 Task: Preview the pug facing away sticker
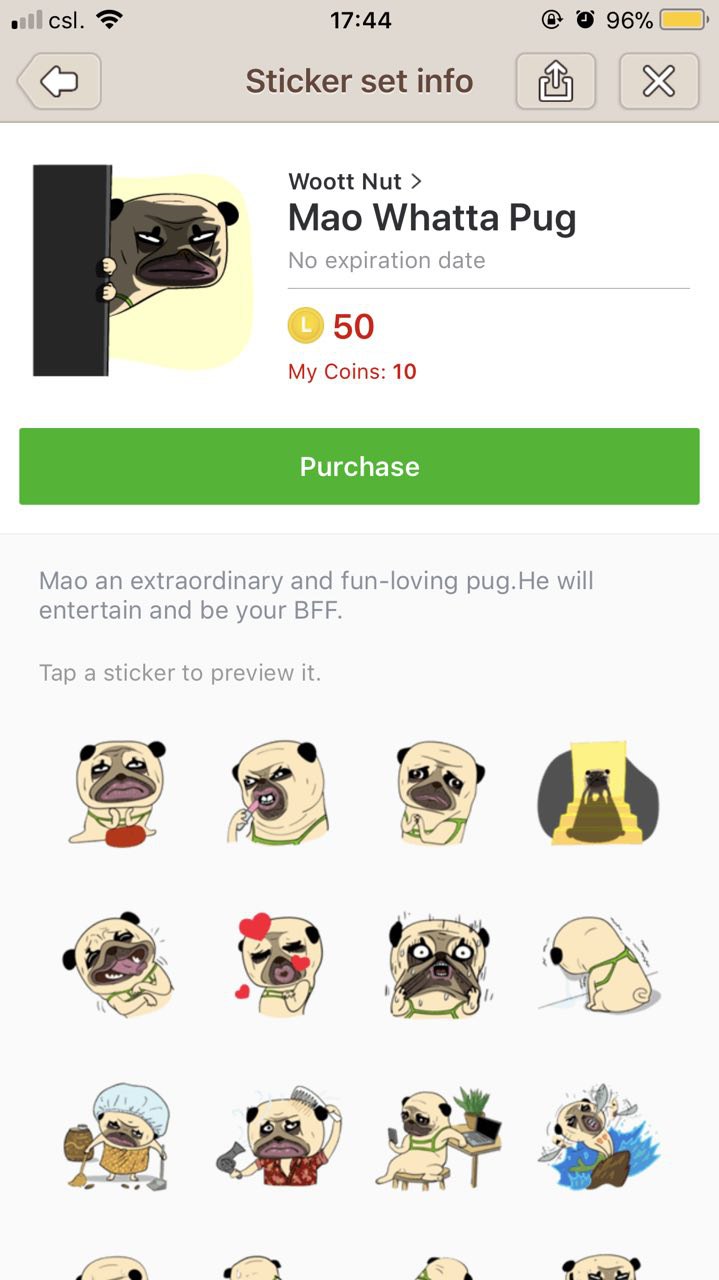pyautogui.click(x=598, y=963)
